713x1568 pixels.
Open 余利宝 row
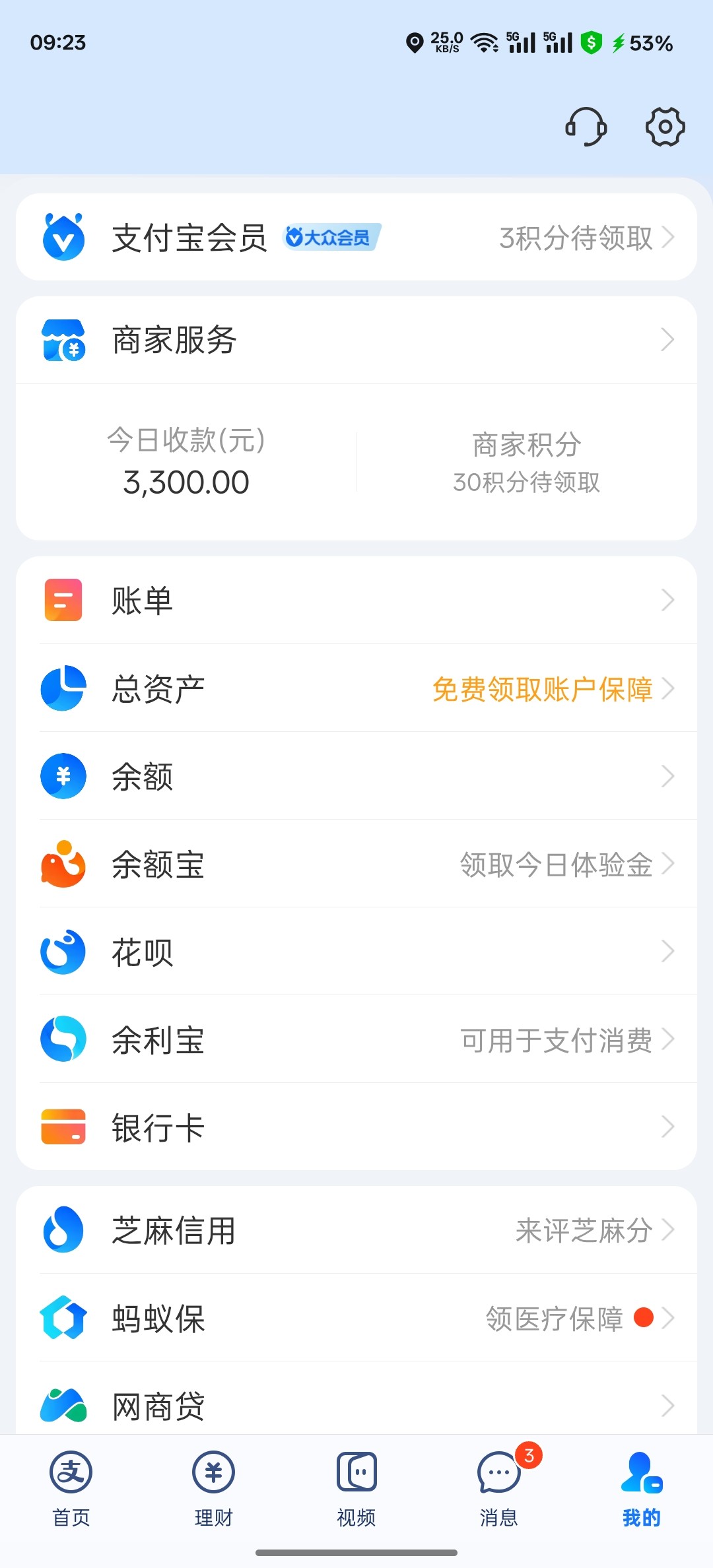tap(356, 1039)
